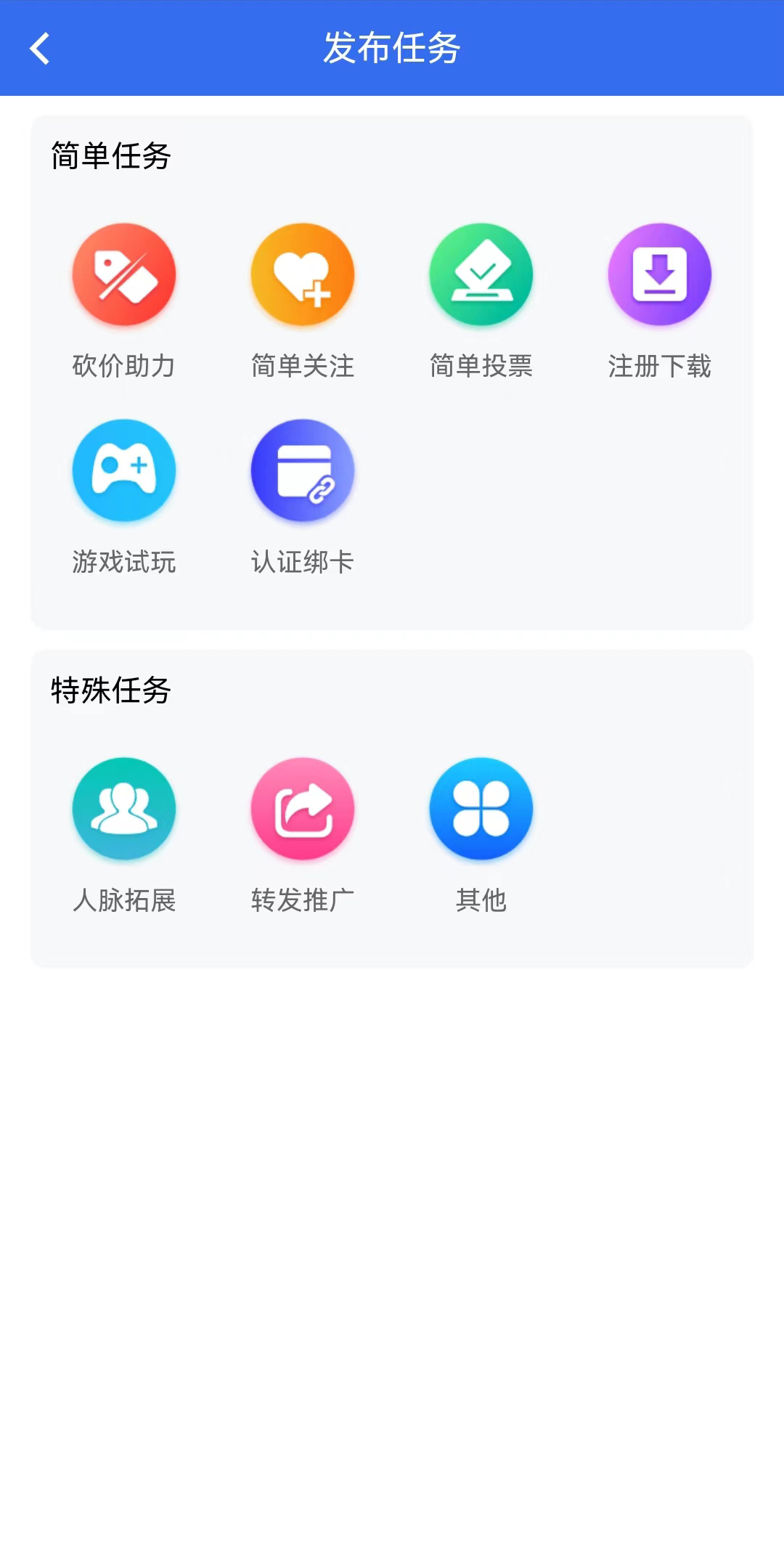Select the 人脉拓展 special task
The height and width of the screenshot is (1542, 784).
124,809
